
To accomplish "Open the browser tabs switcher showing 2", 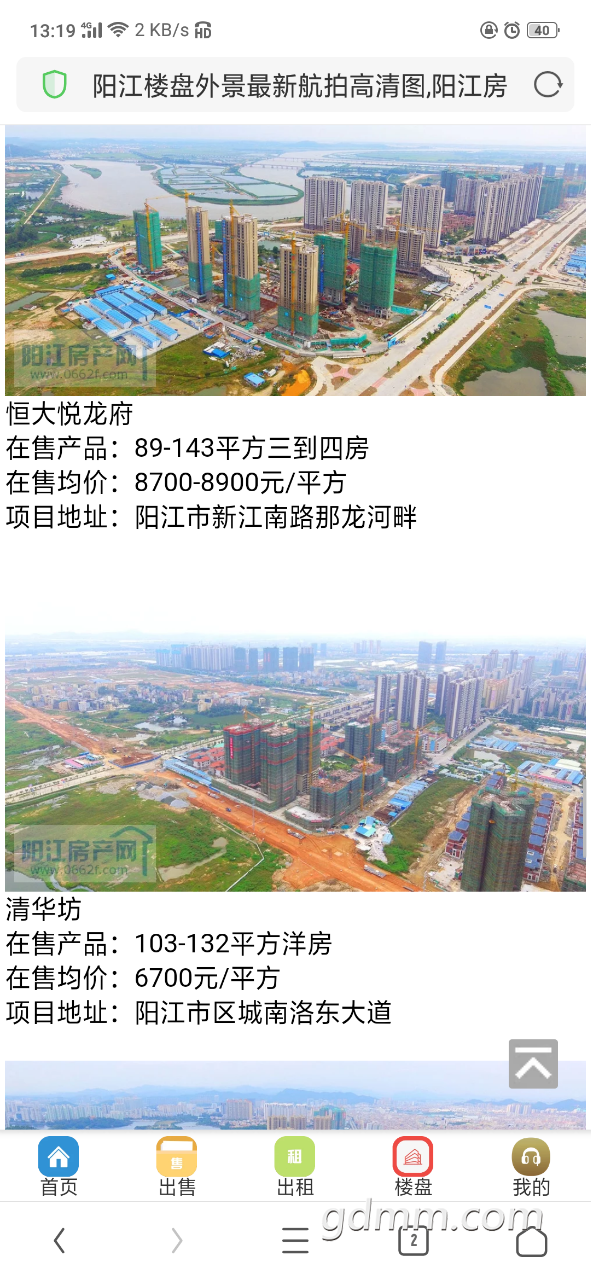I will (x=413, y=1241).
